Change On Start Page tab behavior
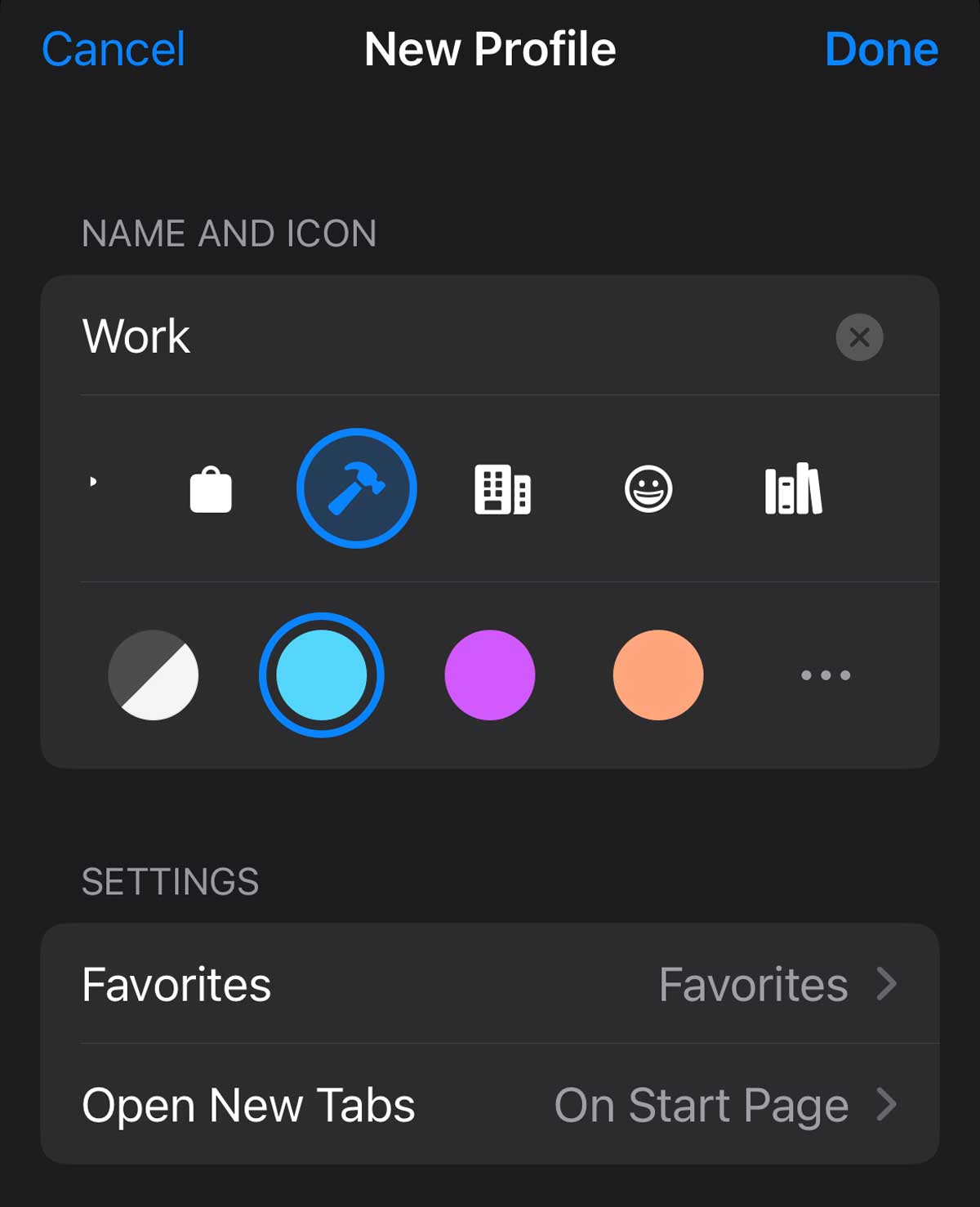 pyautogui.click(x=700, y=1106)
